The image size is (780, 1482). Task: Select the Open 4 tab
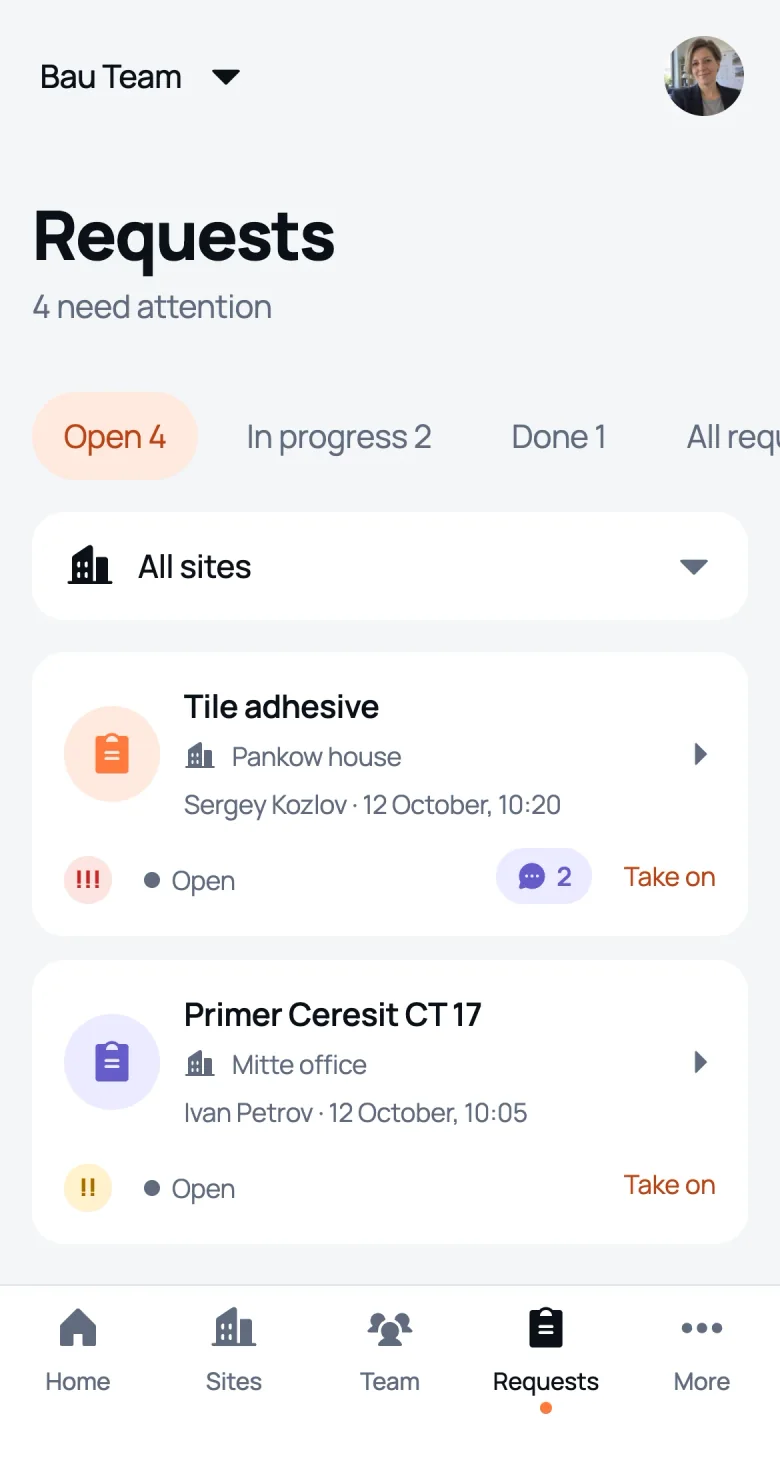pos(115,437)
